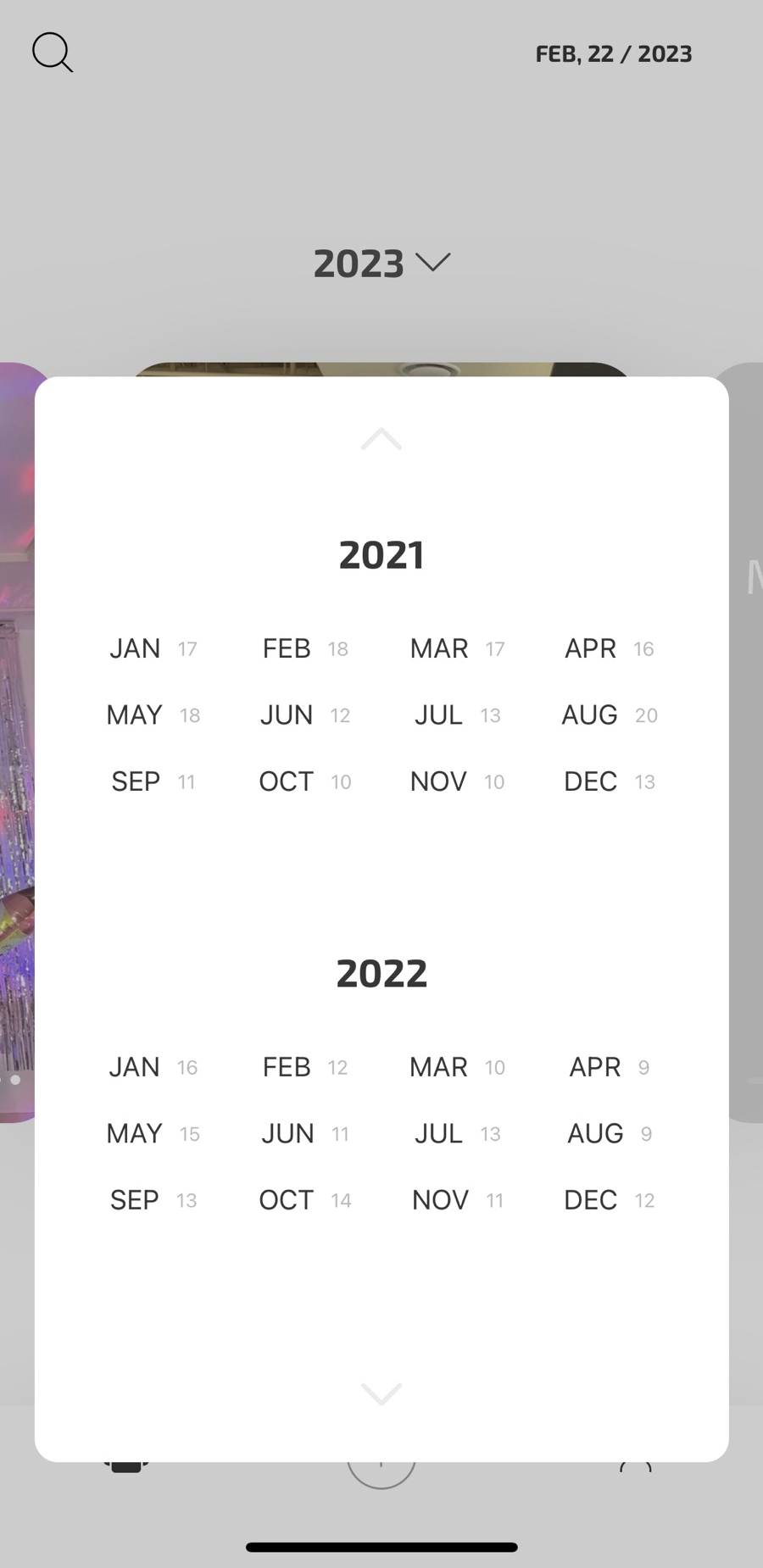Screen dimensions: 763x1568
Task: Select AUG in 2021
Action: point(610,714)
